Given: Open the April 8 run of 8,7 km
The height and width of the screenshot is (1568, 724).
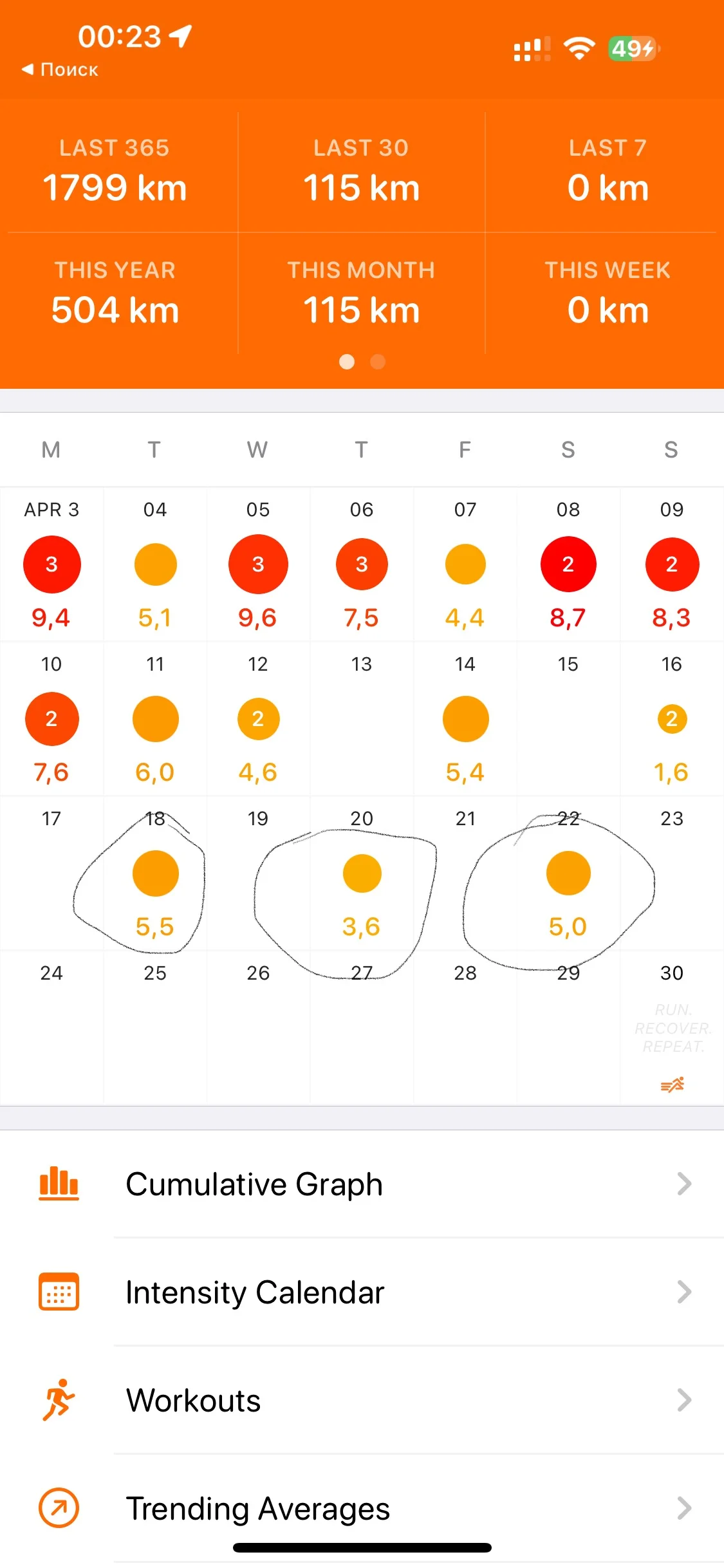Looking at the screenshot, I should 568,565.
